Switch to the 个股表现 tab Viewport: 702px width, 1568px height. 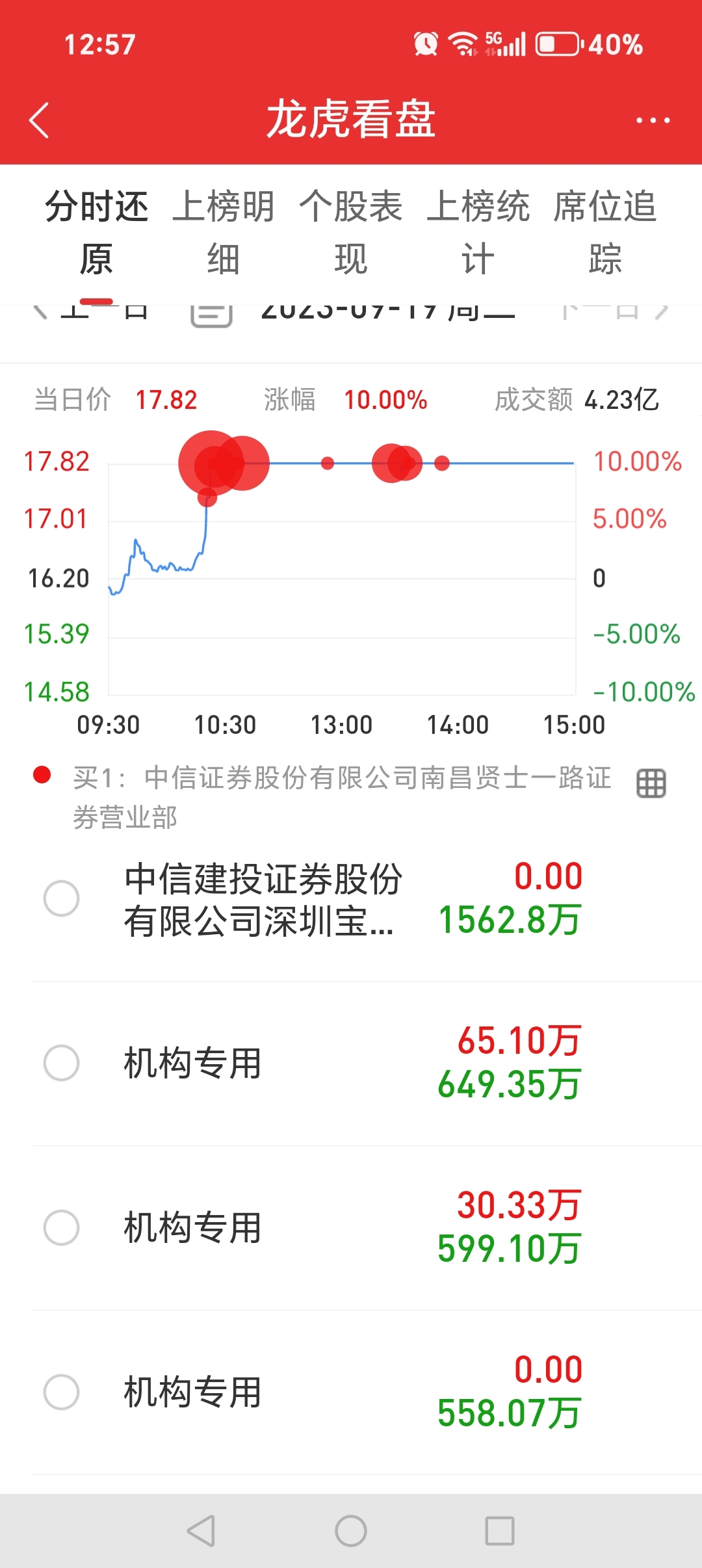click(x=350, y=233)
